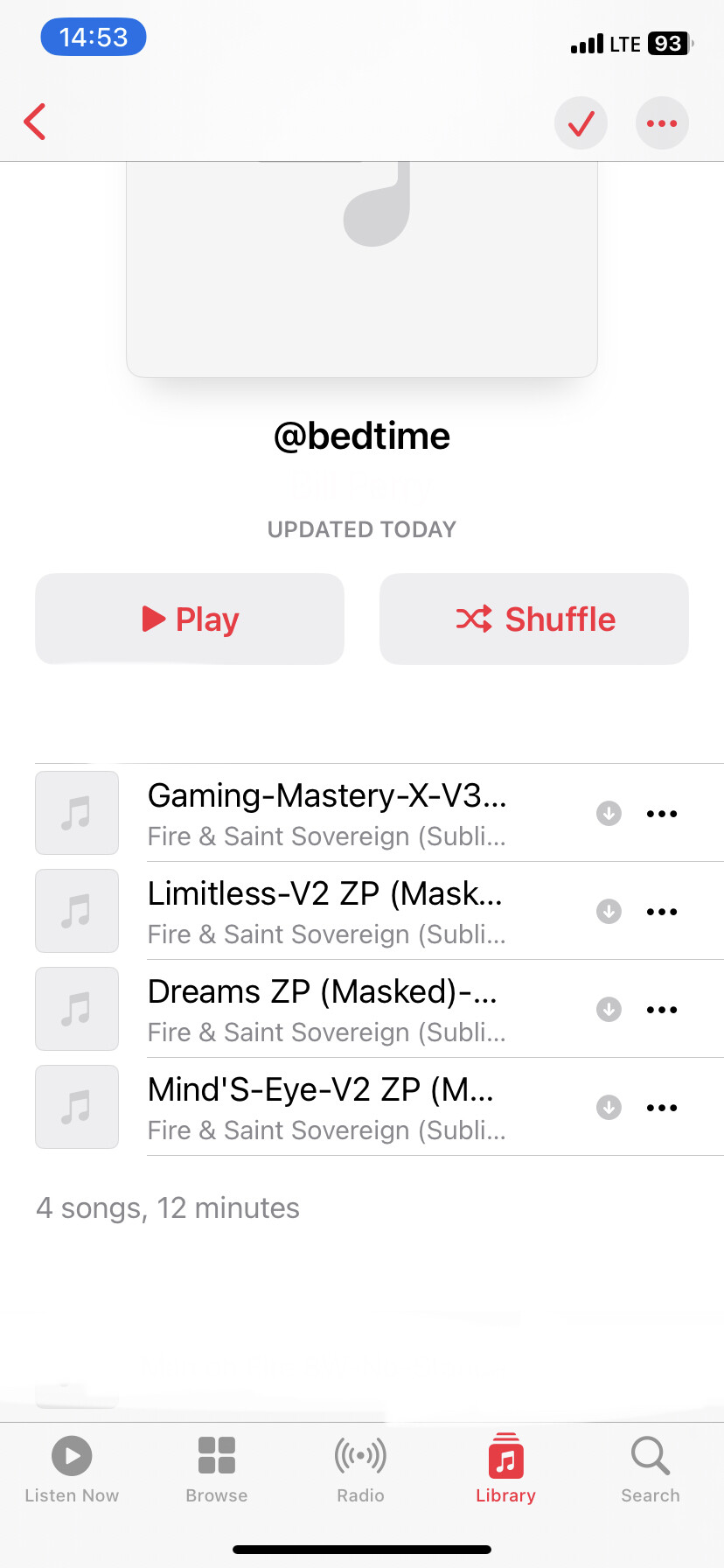Tap the checkmark button in top bar
Image resolution: width=724 pixels, height=1568 pixels.
coord(581,123)
